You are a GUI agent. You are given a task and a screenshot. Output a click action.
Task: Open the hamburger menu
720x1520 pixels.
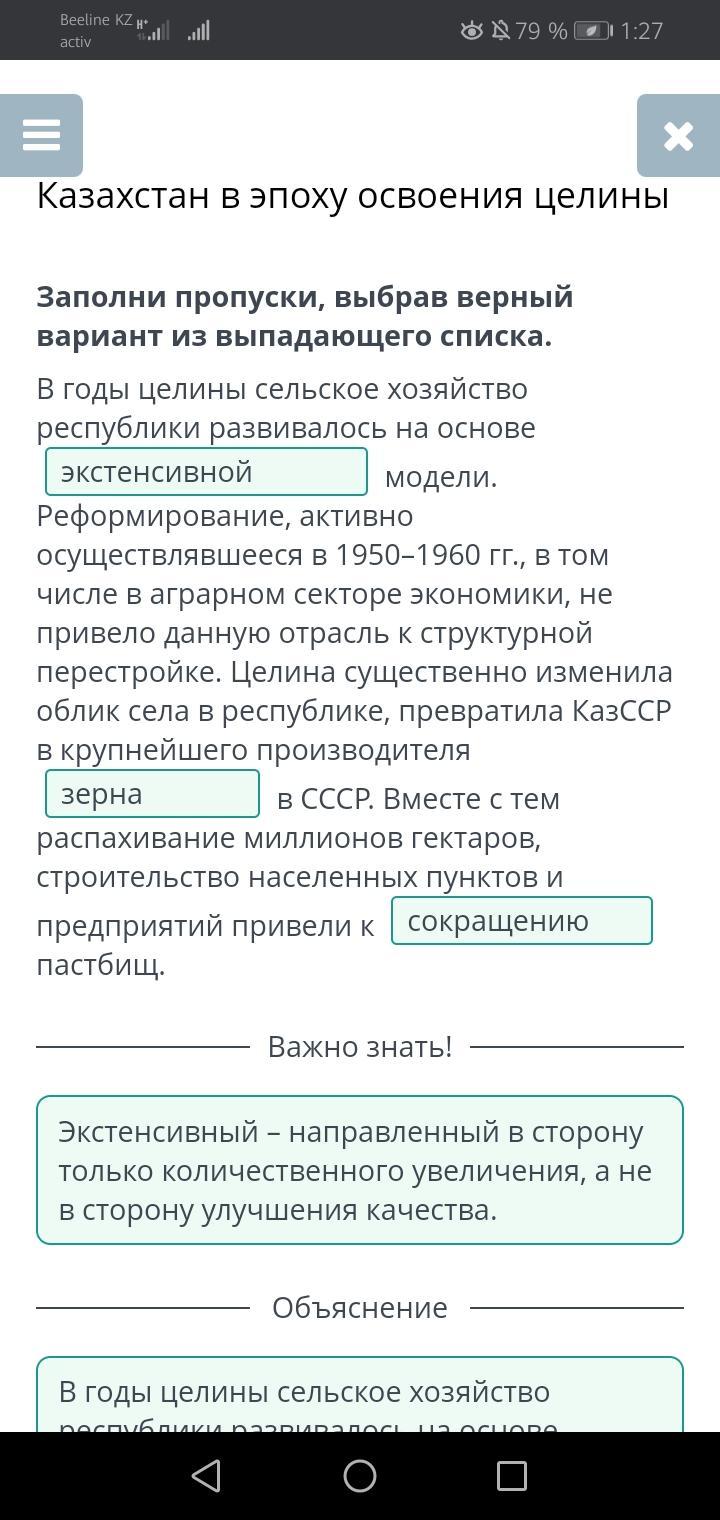click(41, 136)
